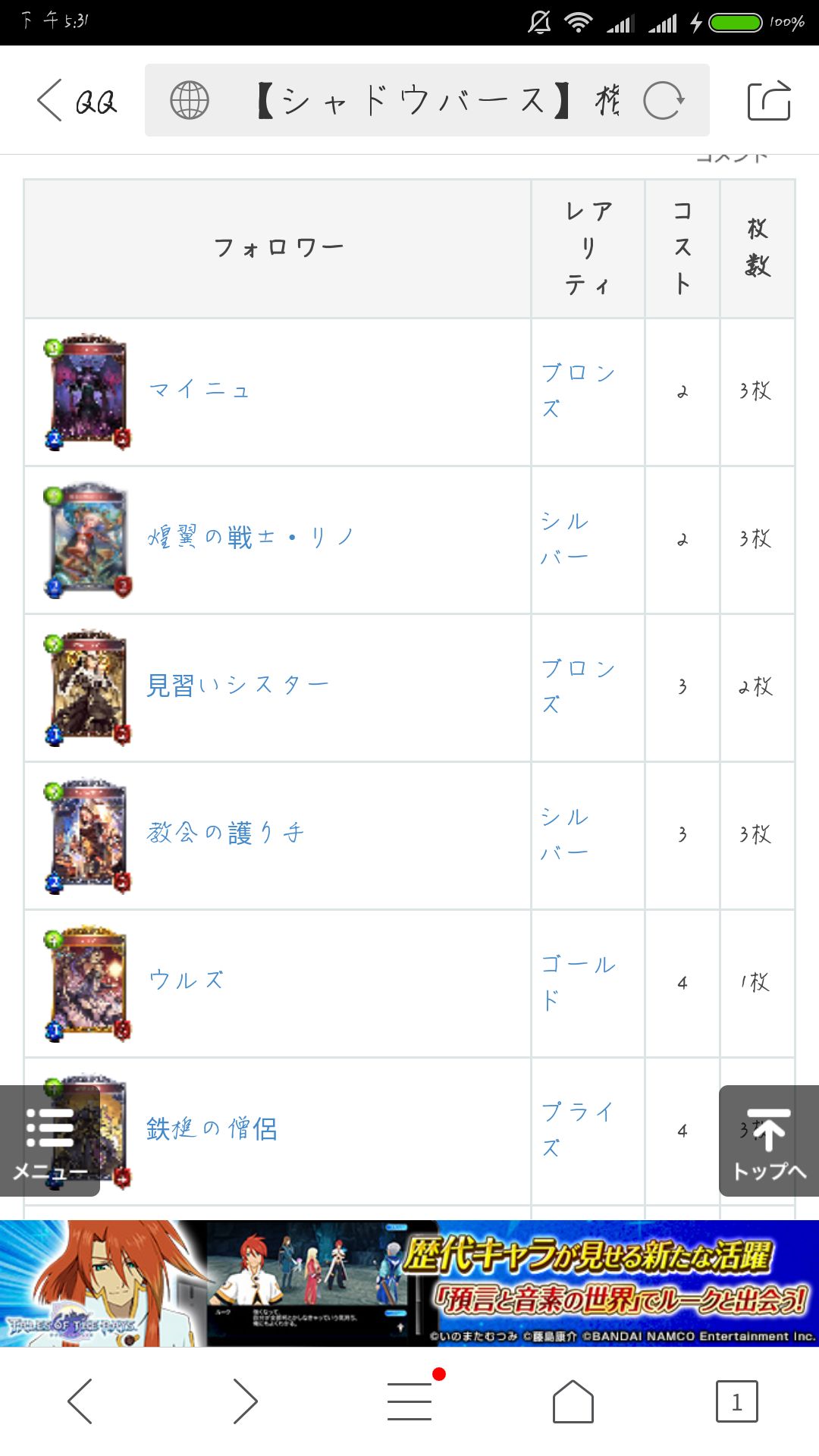The image size is (819, 1456).
Task: Open the 見習いシスター card link
Action: click(x=237, y=686)
